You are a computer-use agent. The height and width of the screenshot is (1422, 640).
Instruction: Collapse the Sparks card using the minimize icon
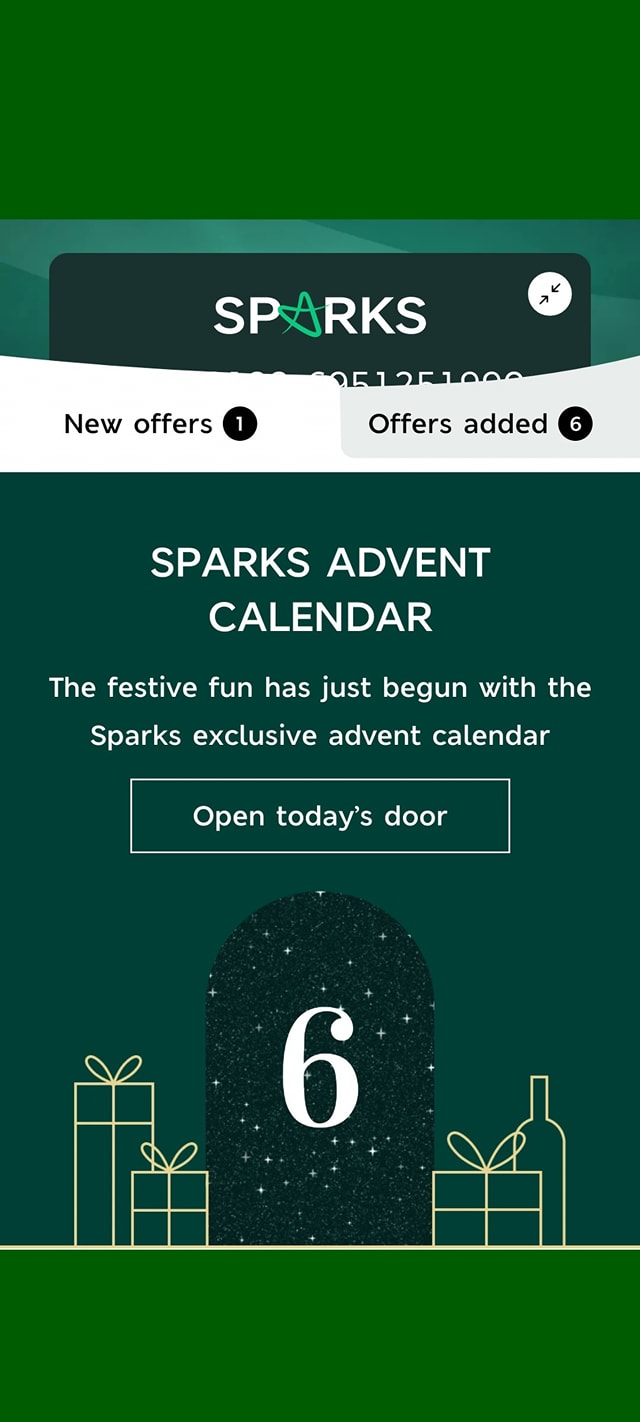pyautogui.click(x=550, y=294)
